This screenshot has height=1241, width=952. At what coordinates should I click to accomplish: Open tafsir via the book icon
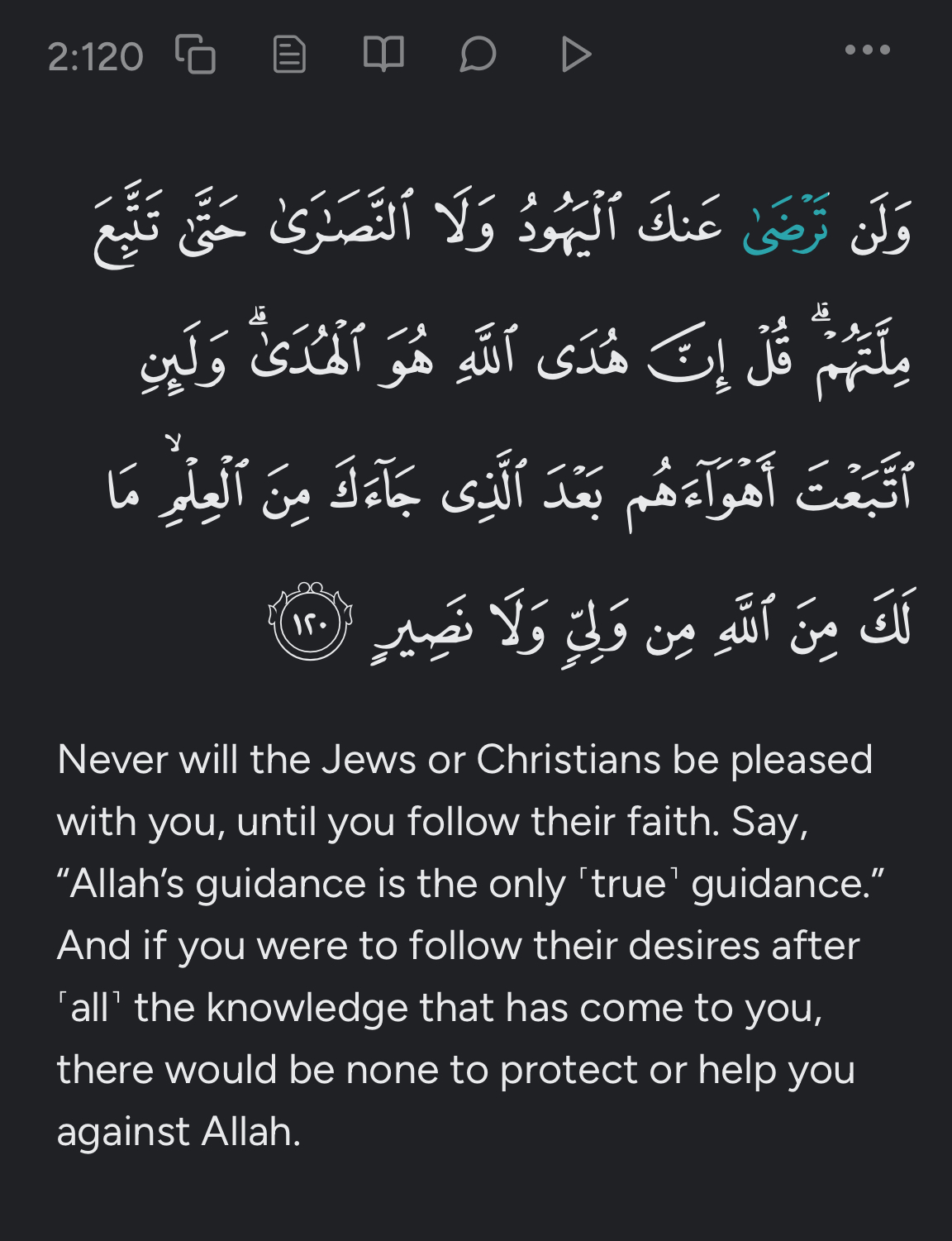383,55
